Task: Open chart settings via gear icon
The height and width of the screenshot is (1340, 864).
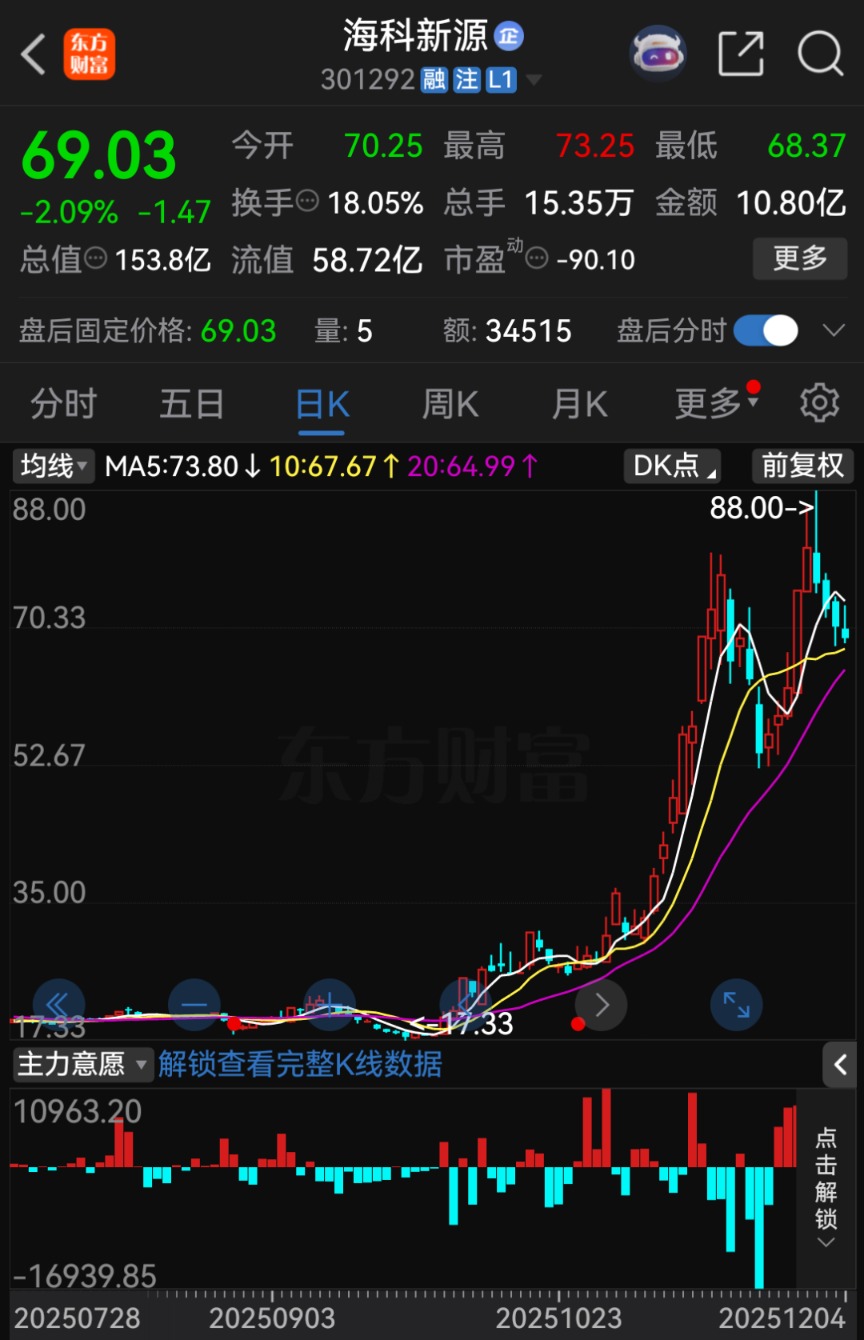Action: [819, 402]
